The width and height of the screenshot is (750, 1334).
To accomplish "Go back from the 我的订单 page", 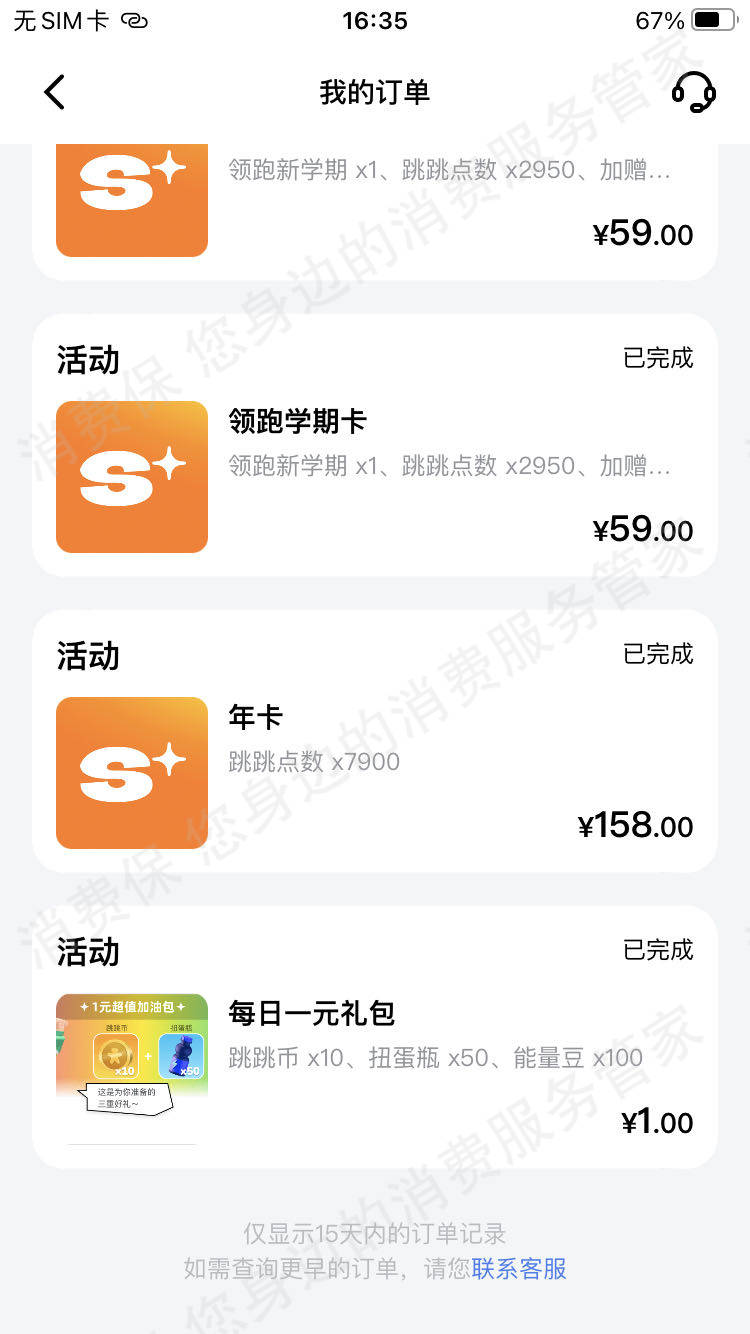I will 55,92.
